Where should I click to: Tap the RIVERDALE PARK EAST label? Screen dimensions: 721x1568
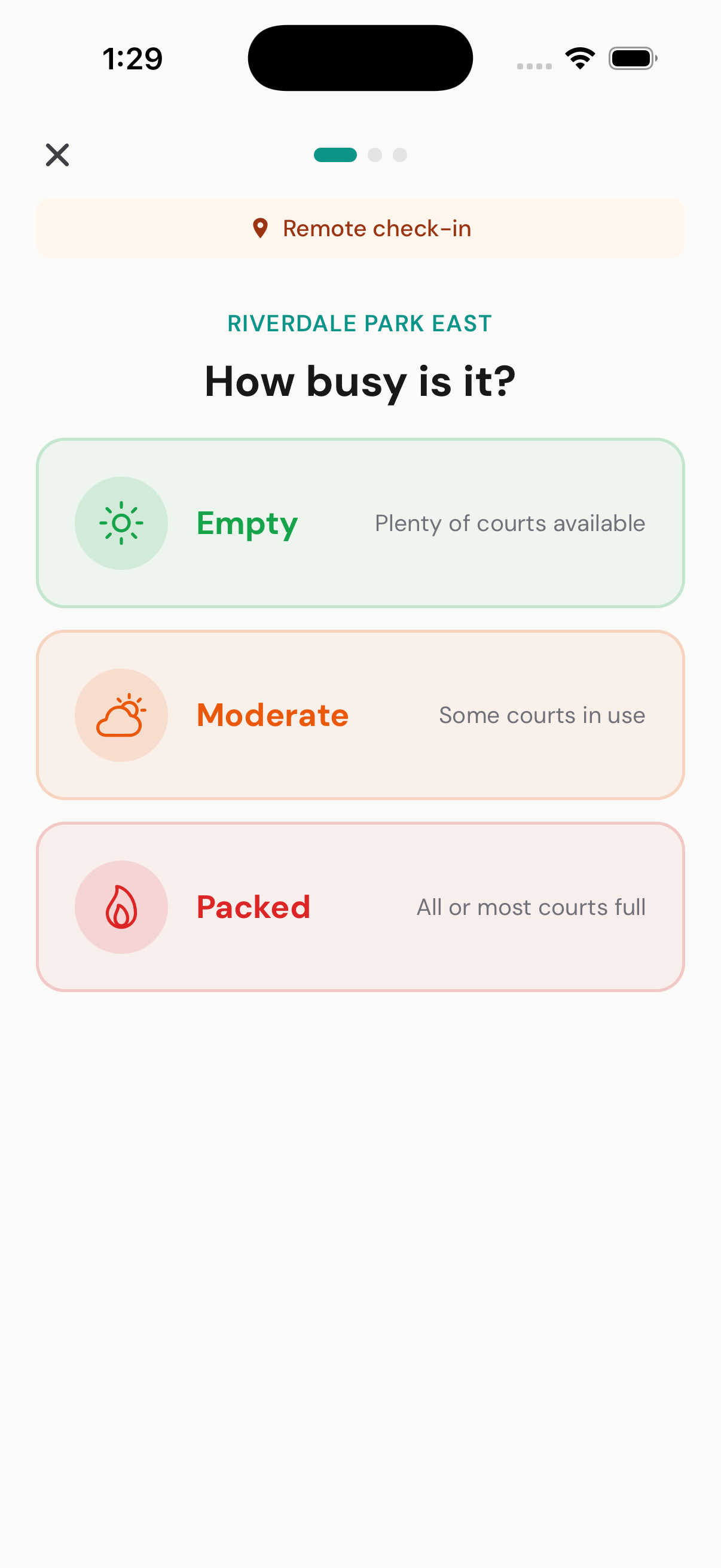[360, 322]
